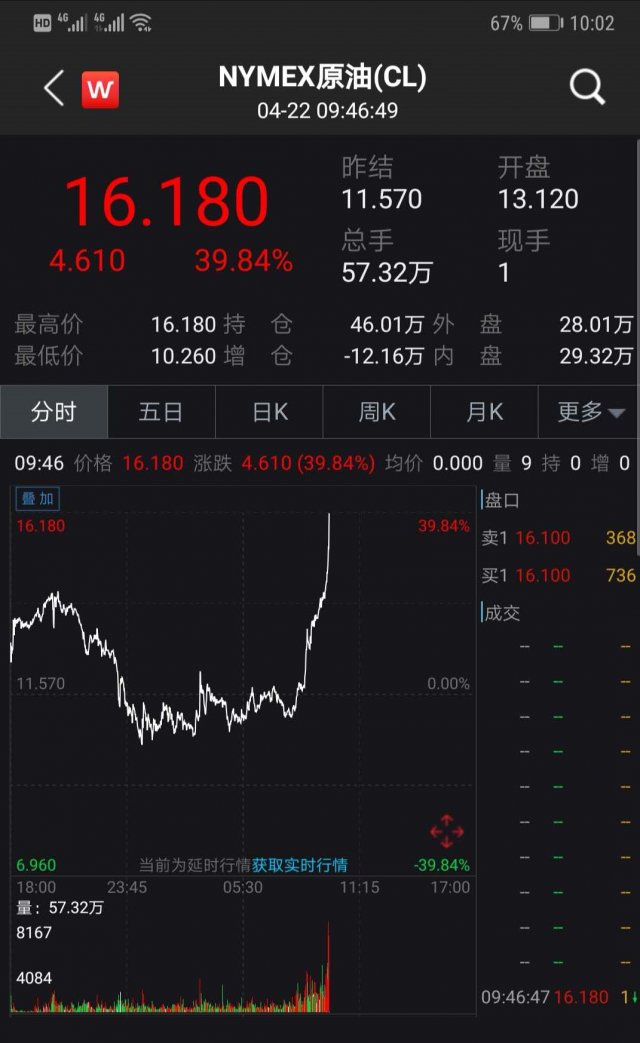Open the 获取实时行情 link
Screen dimensions: 640x1043
pyautogui.click(x=299, y=865)
